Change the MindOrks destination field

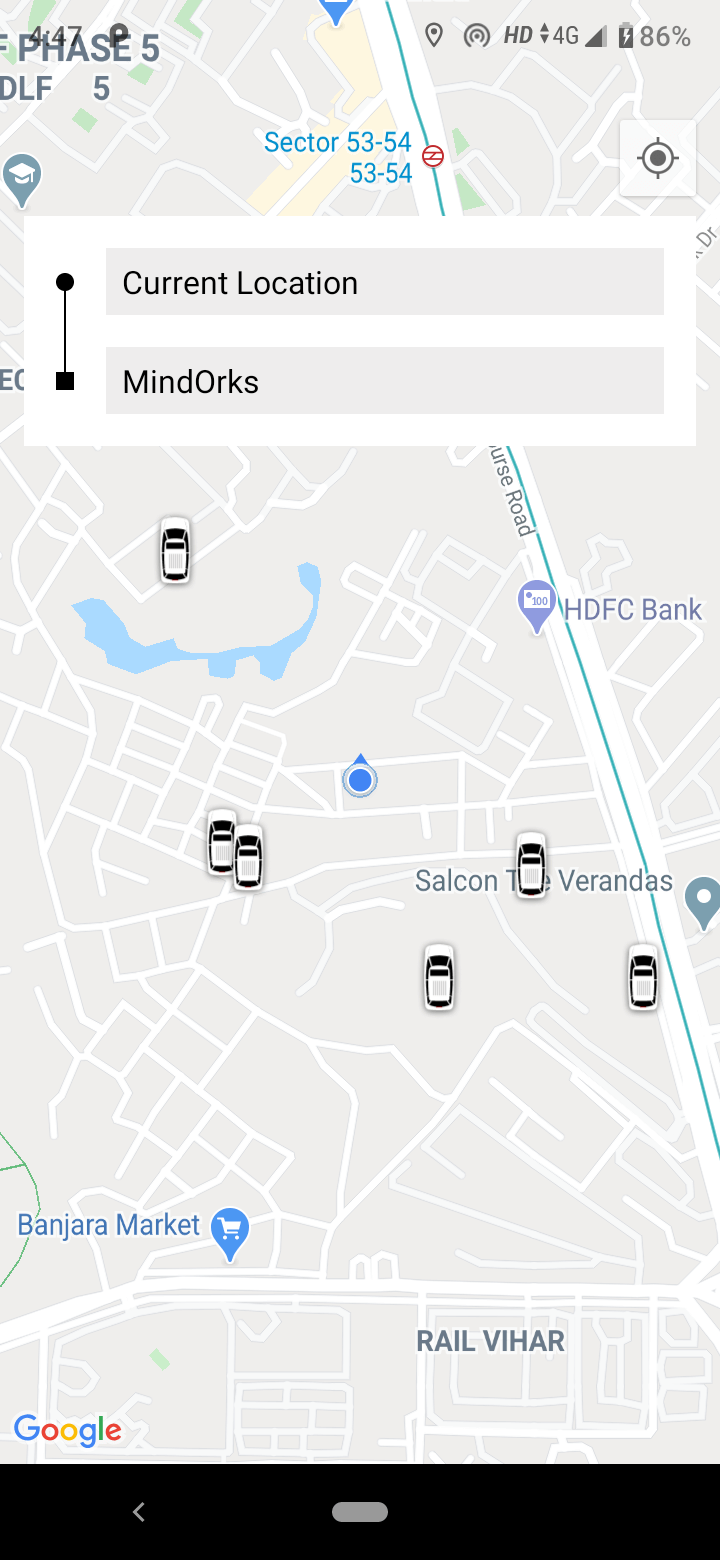(x=384, y=381)
